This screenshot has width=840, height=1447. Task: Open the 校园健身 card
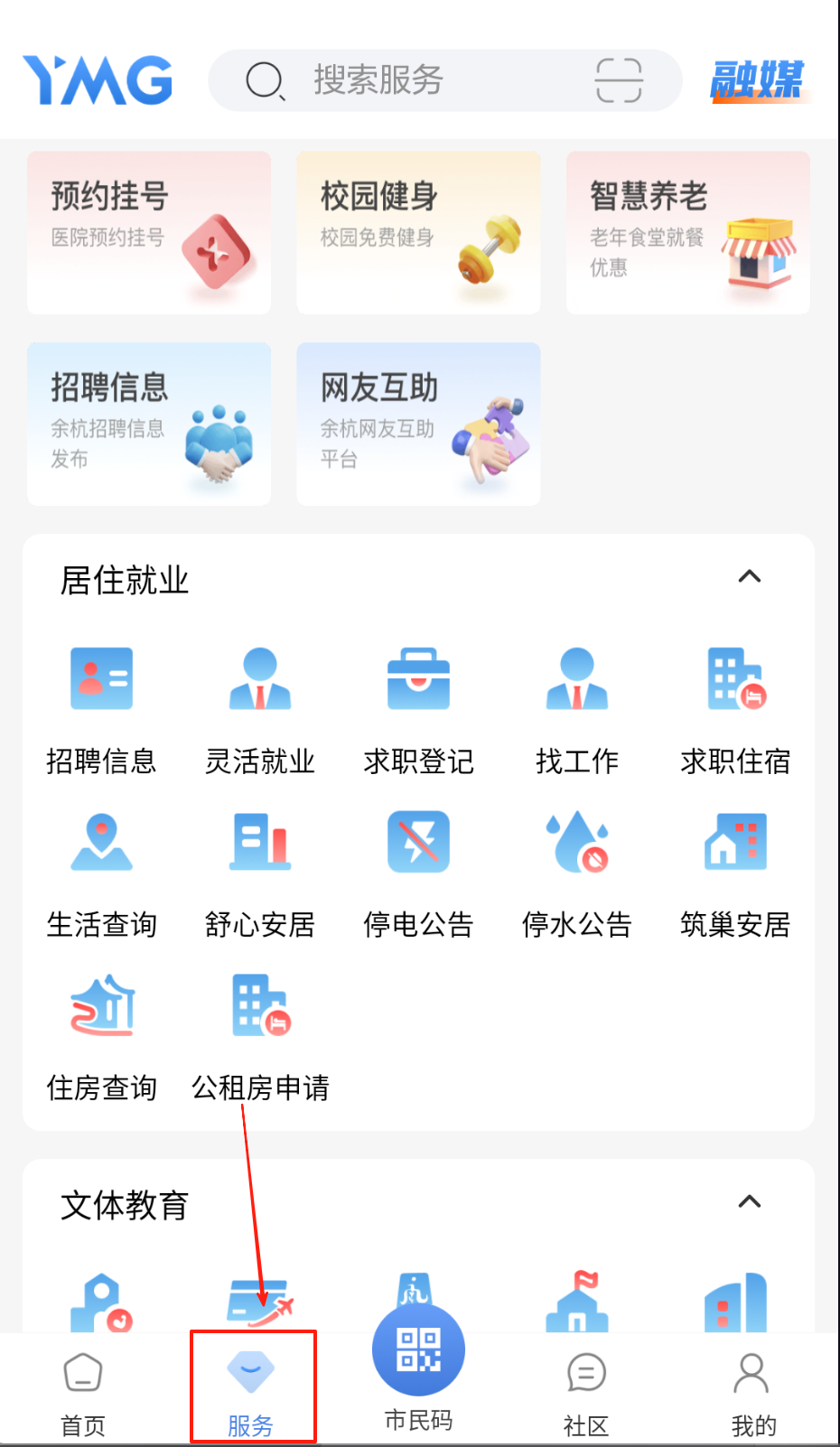[418, 233]
